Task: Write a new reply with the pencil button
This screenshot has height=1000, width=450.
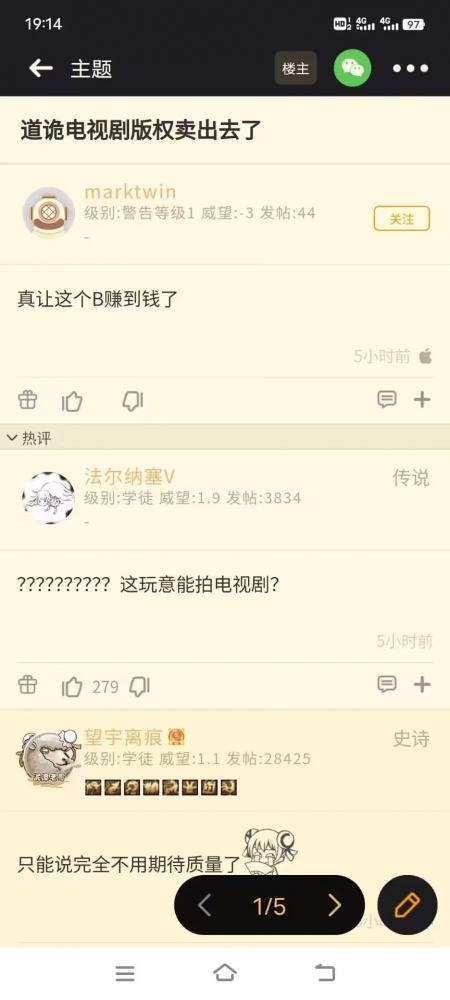Action: pyautogui.click(x=407, y=905)
